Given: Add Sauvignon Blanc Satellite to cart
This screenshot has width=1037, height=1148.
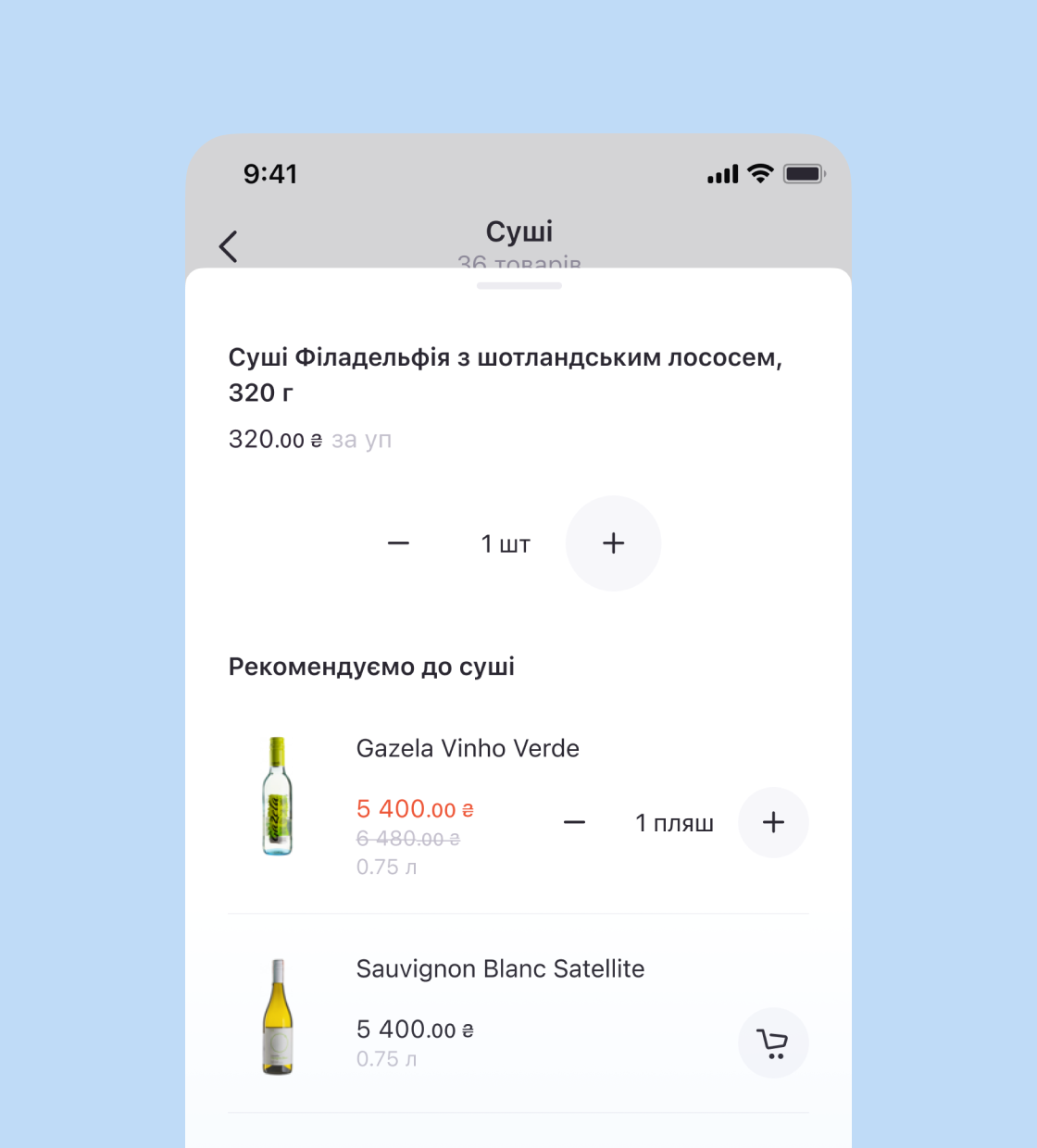Looking at the screenshot, I should click(773, 1042).
